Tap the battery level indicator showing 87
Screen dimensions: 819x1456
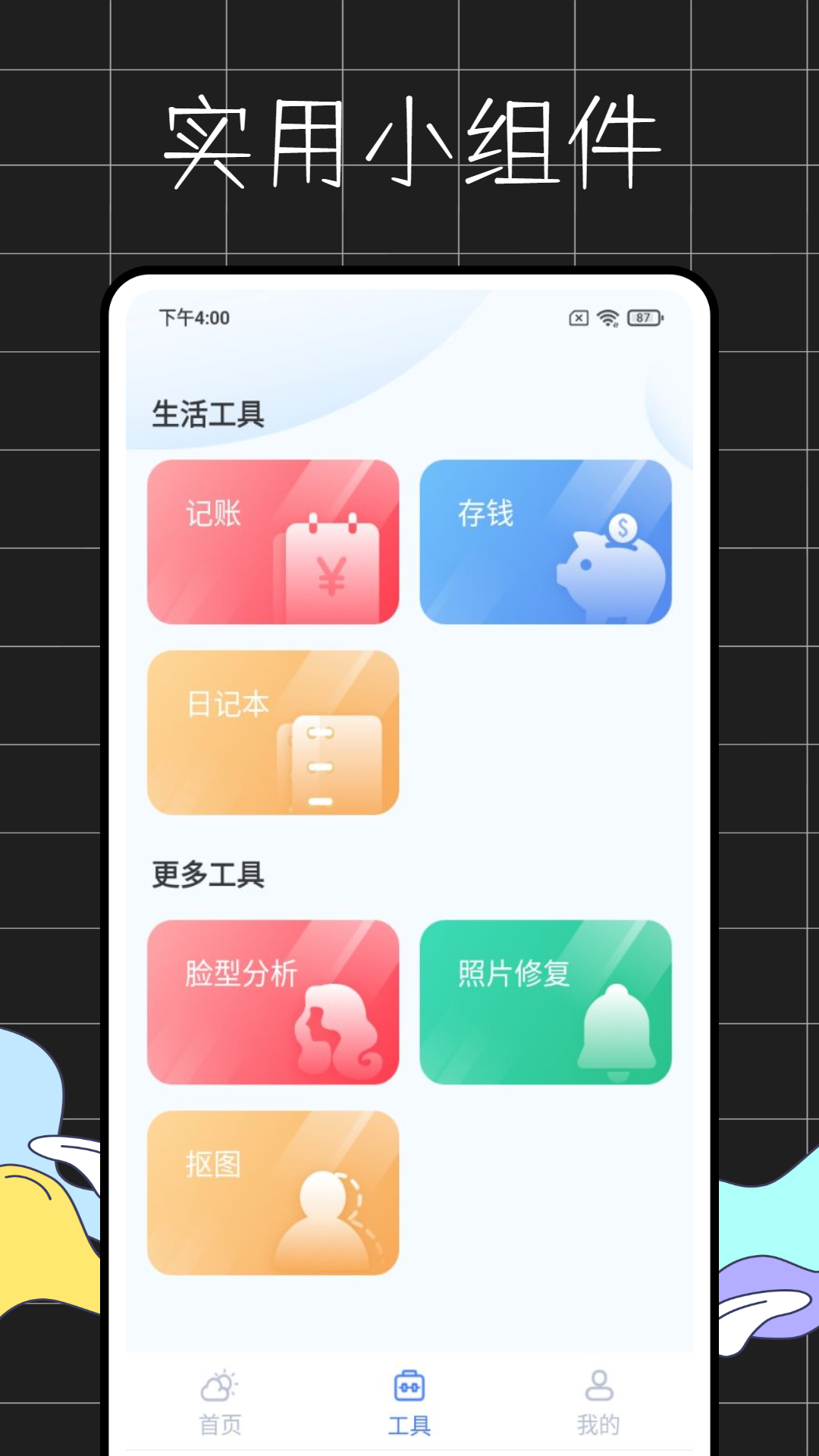[644, 319]
